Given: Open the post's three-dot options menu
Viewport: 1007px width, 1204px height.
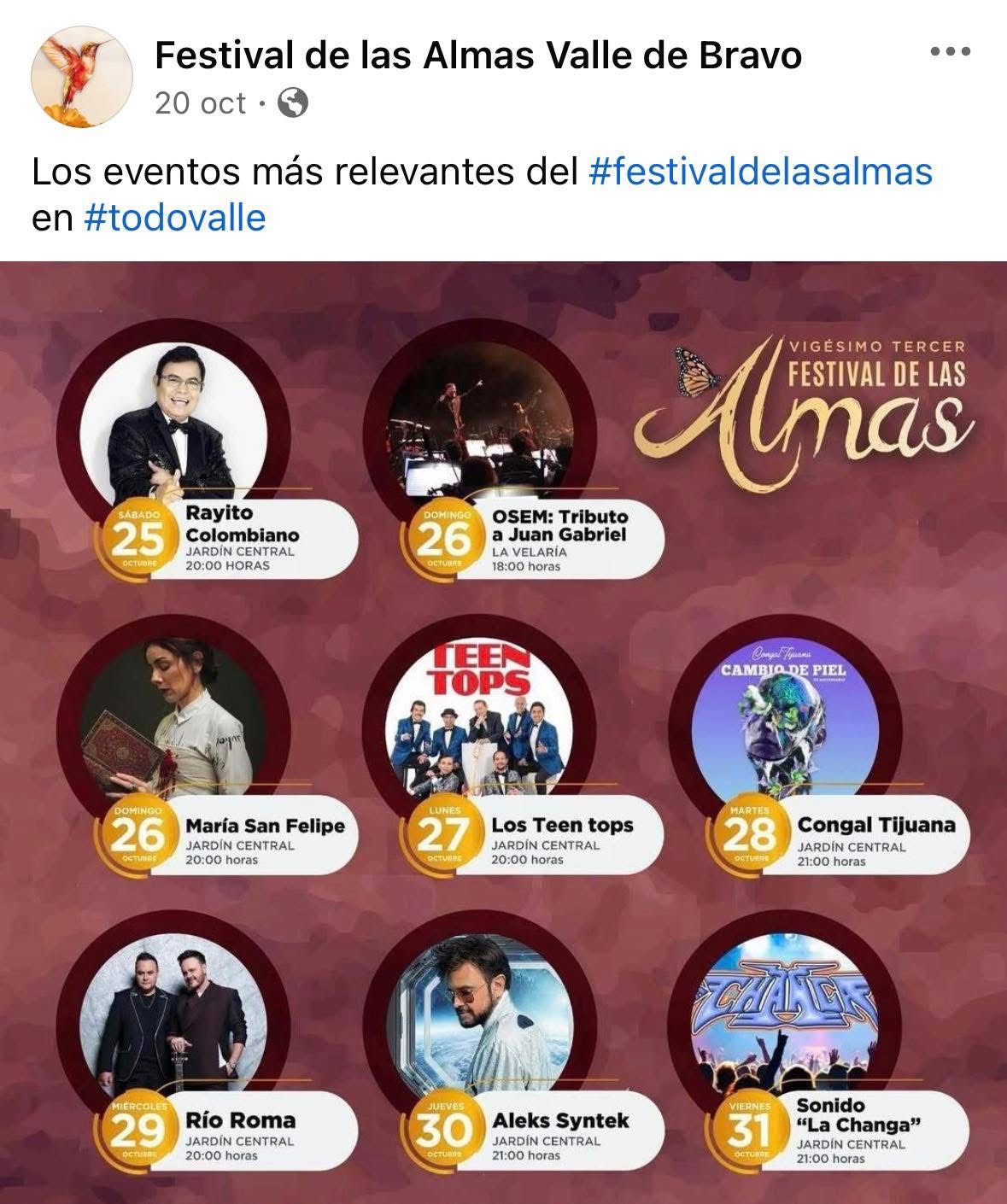Looking at the screenshot, I should tap(950, 52).
